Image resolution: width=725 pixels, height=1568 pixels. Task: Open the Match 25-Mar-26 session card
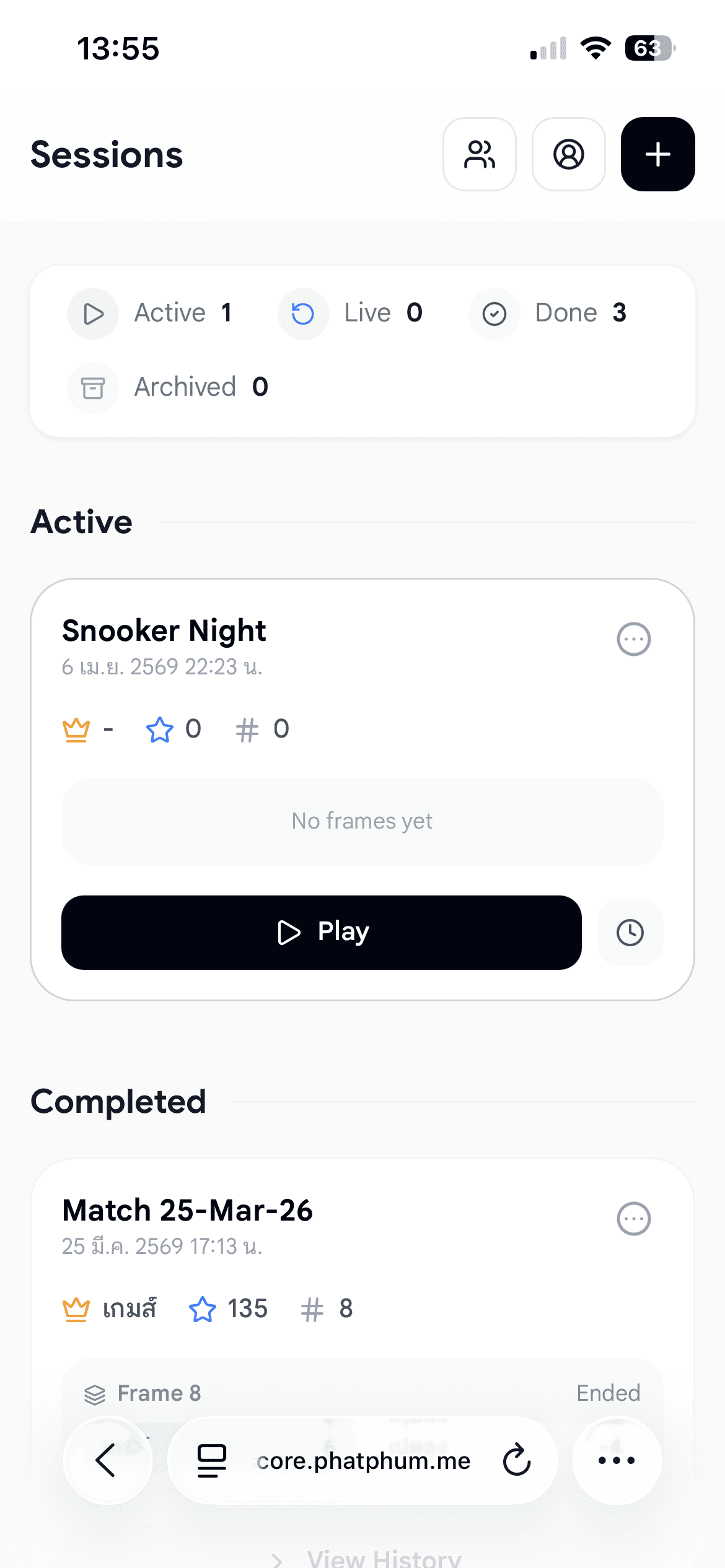tap(187, 1210)
